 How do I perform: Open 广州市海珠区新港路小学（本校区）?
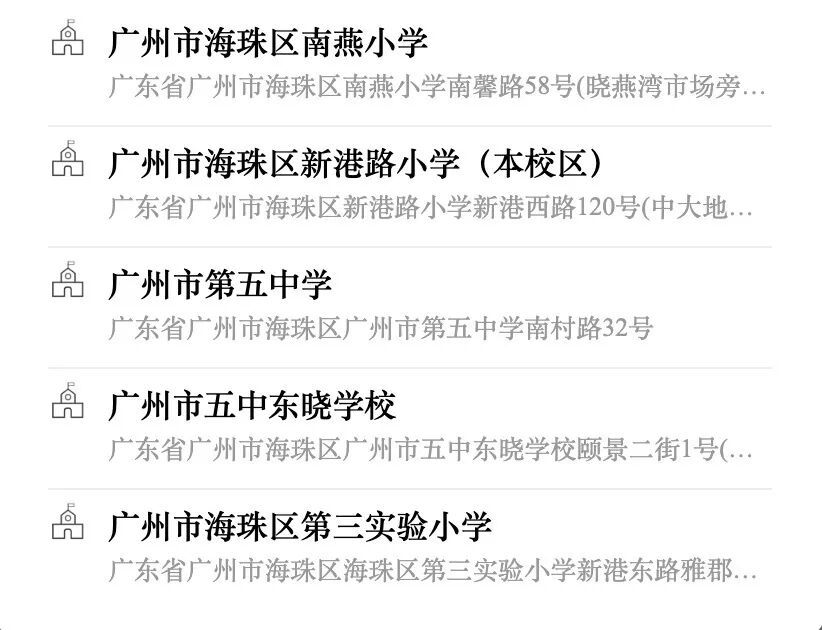356,165
